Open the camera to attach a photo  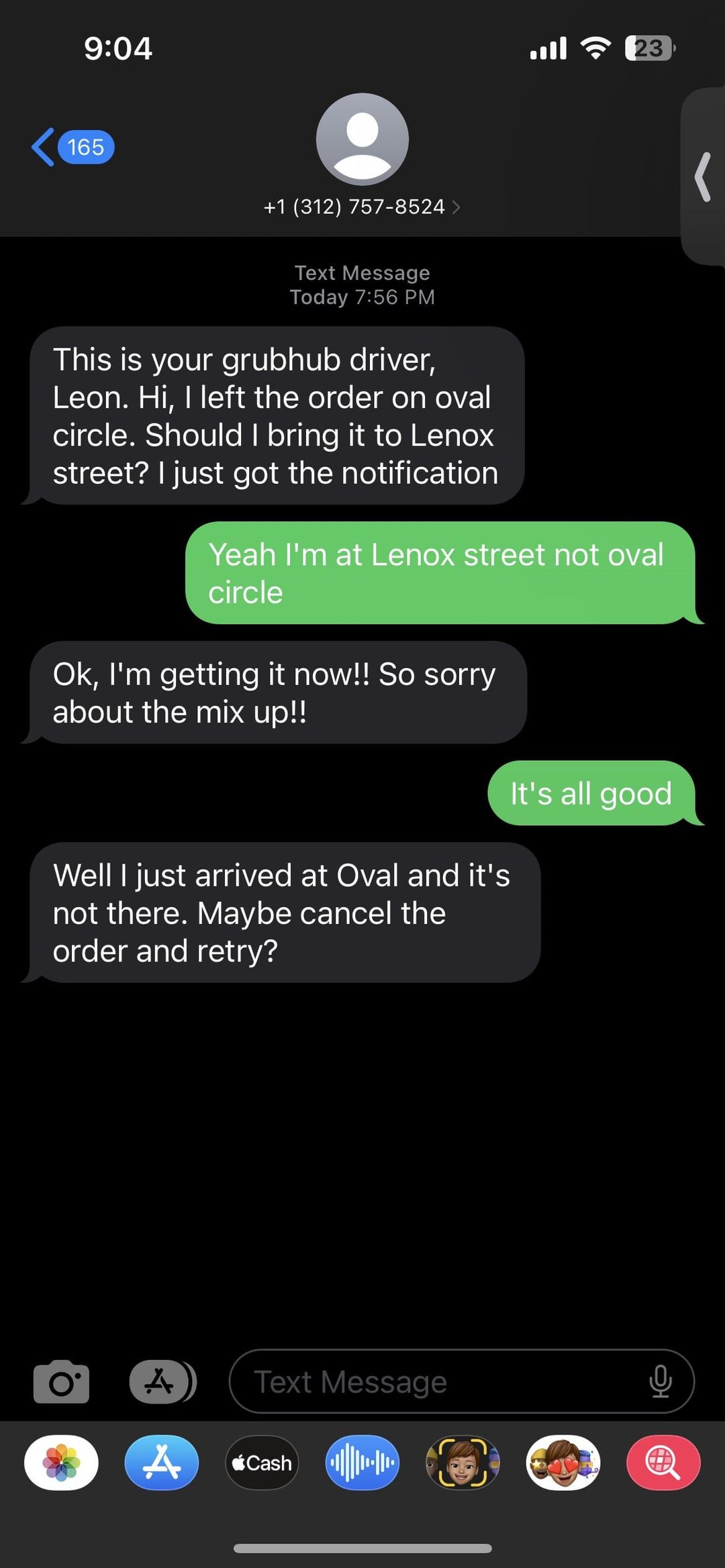tap(61, 1382)
